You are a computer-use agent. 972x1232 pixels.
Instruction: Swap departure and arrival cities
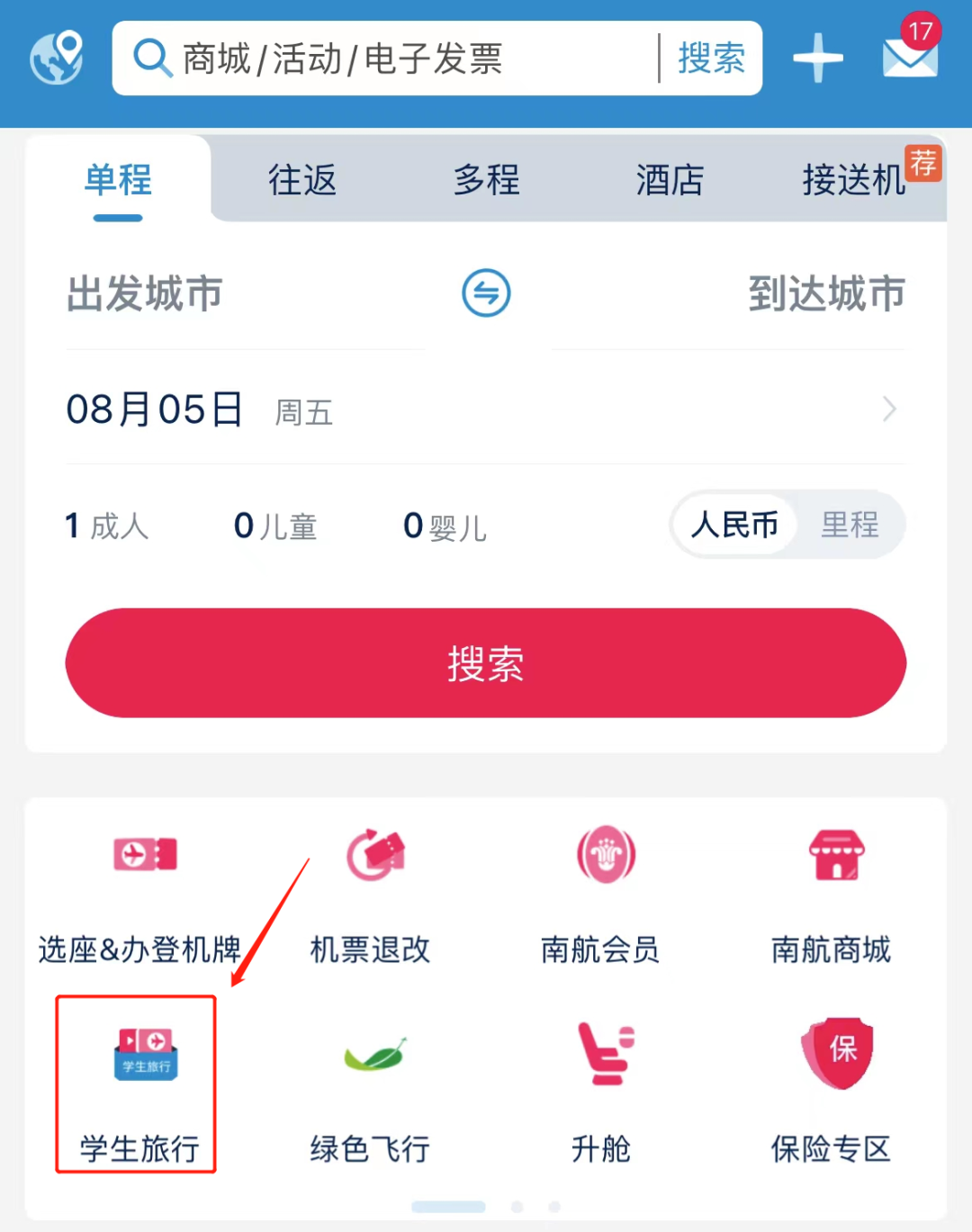click(x=486, y=293)
